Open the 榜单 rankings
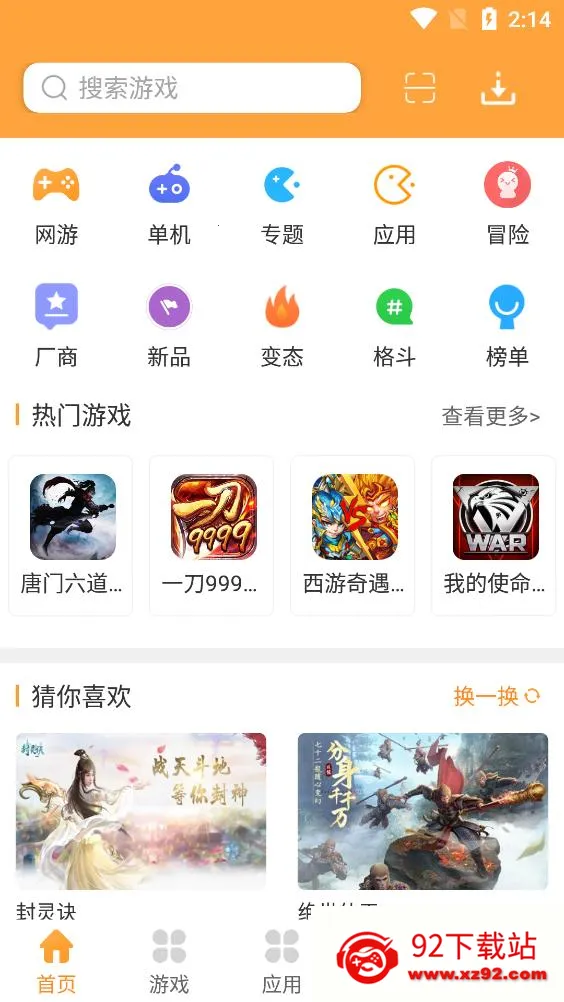The height and width of the screenshot is (1002, 564). point(507,326)
